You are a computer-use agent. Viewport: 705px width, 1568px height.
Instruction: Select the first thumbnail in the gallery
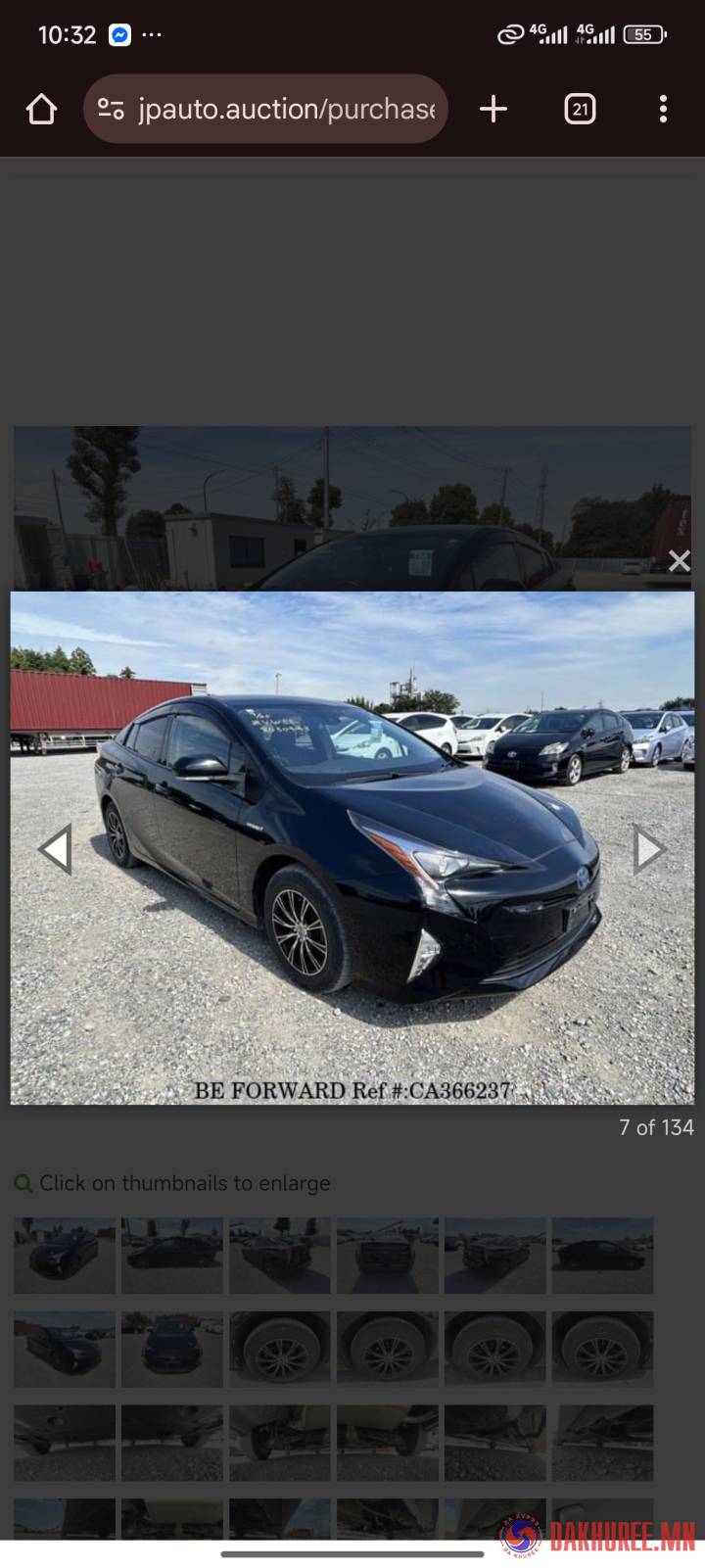(x=65, y=1255)
